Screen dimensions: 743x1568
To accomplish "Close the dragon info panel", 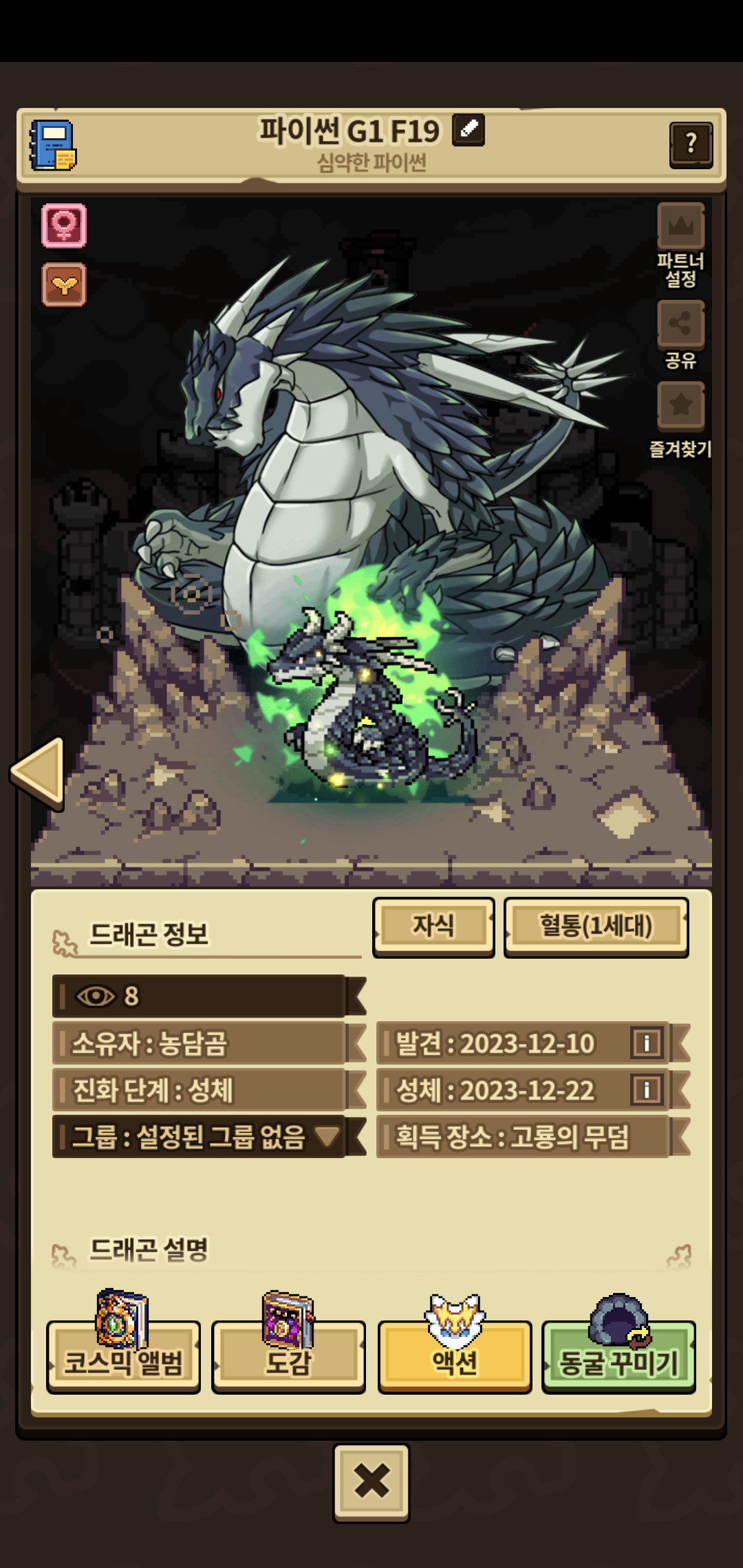I will [x=371, y=1481].
